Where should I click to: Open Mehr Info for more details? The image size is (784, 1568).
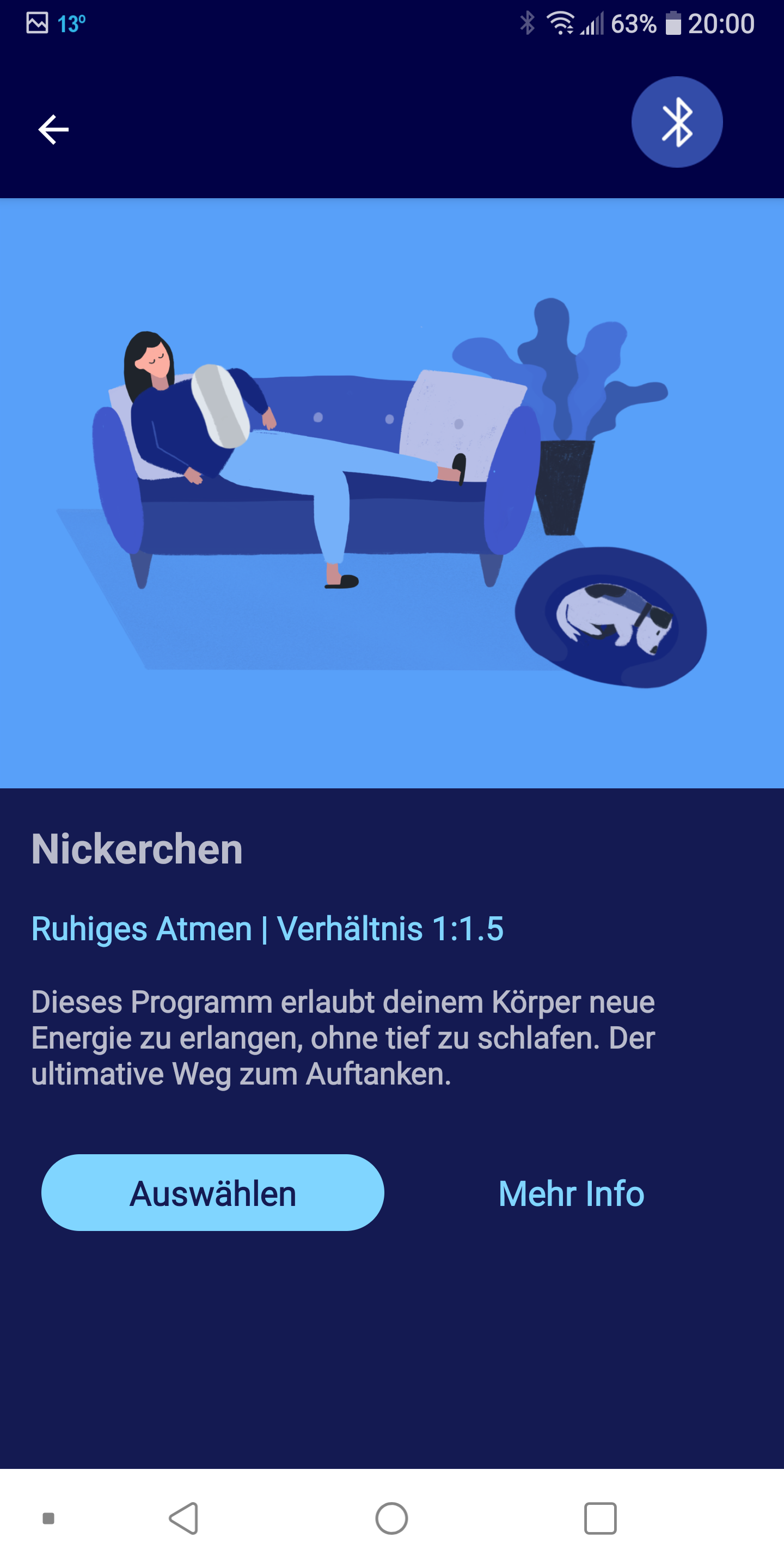pos(571,1193)
